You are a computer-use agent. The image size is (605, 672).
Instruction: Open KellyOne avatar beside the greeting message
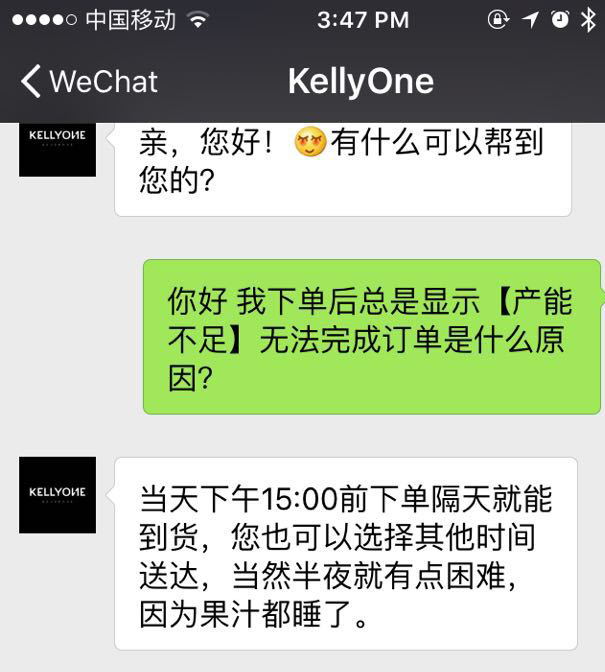tap(57, 149)
